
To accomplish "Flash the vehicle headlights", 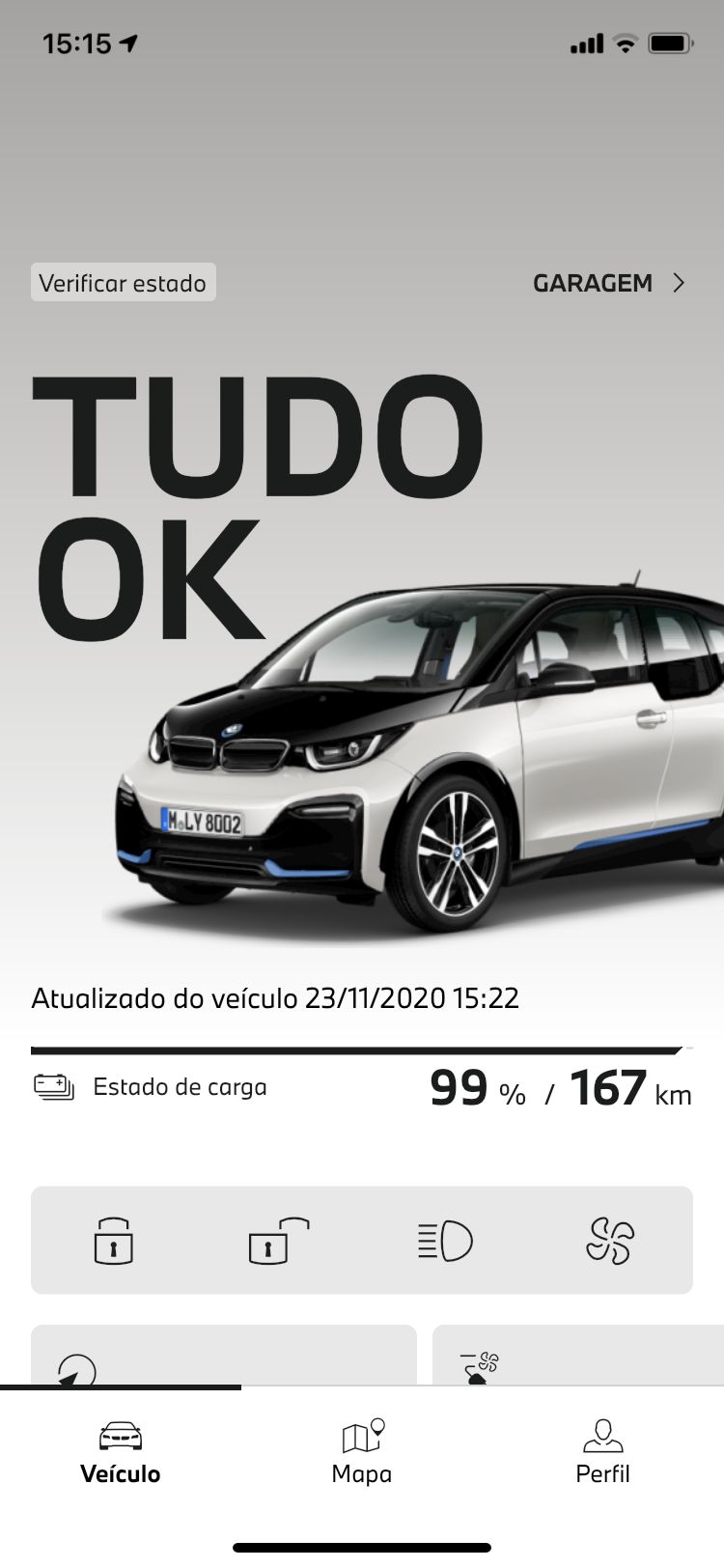I will click(x=445, y=1241).
